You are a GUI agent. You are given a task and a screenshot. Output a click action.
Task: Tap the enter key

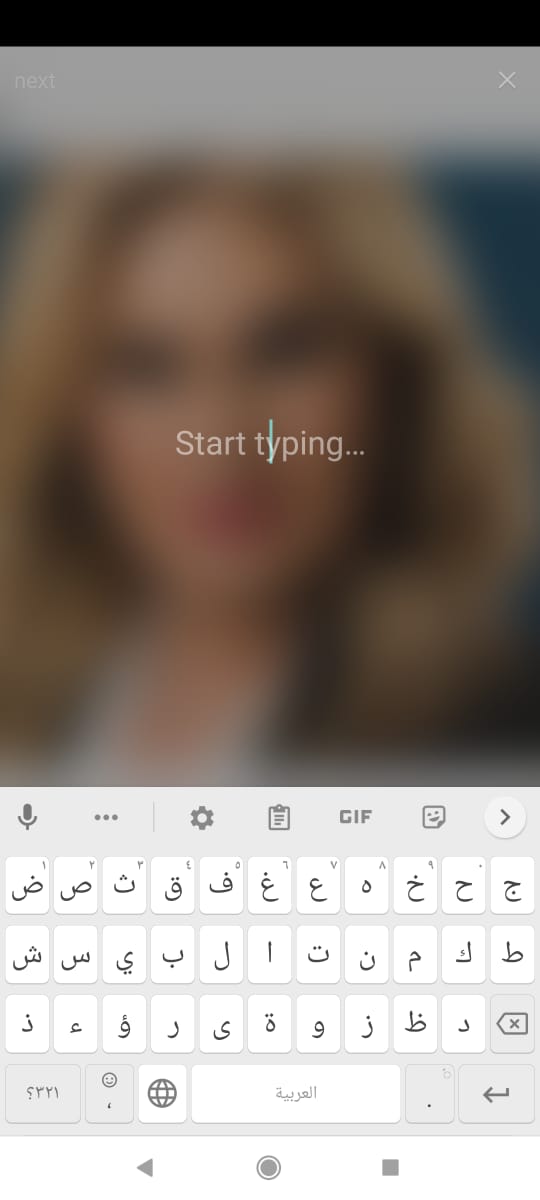[x=496, y=1094]
